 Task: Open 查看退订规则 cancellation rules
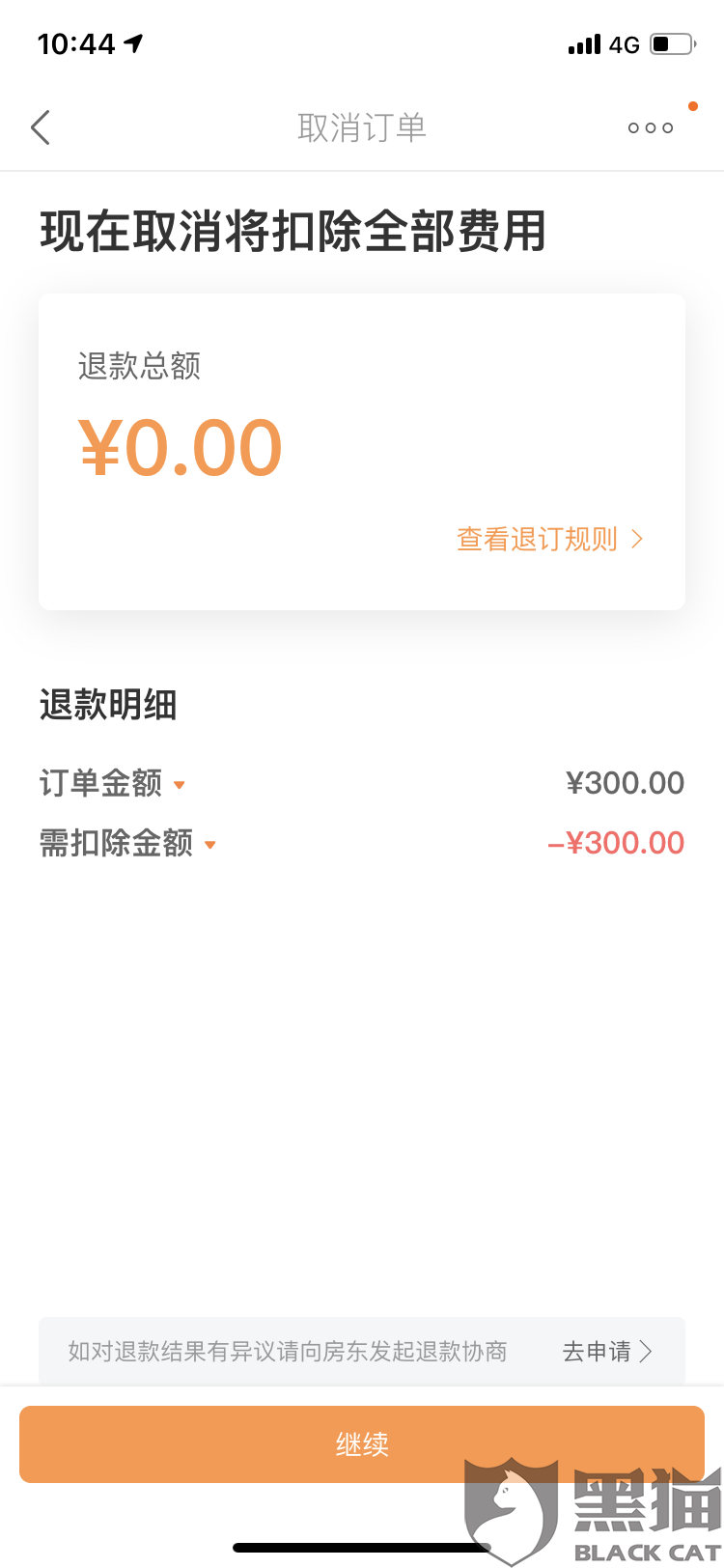pyautogui.click(x=548, y=539)
